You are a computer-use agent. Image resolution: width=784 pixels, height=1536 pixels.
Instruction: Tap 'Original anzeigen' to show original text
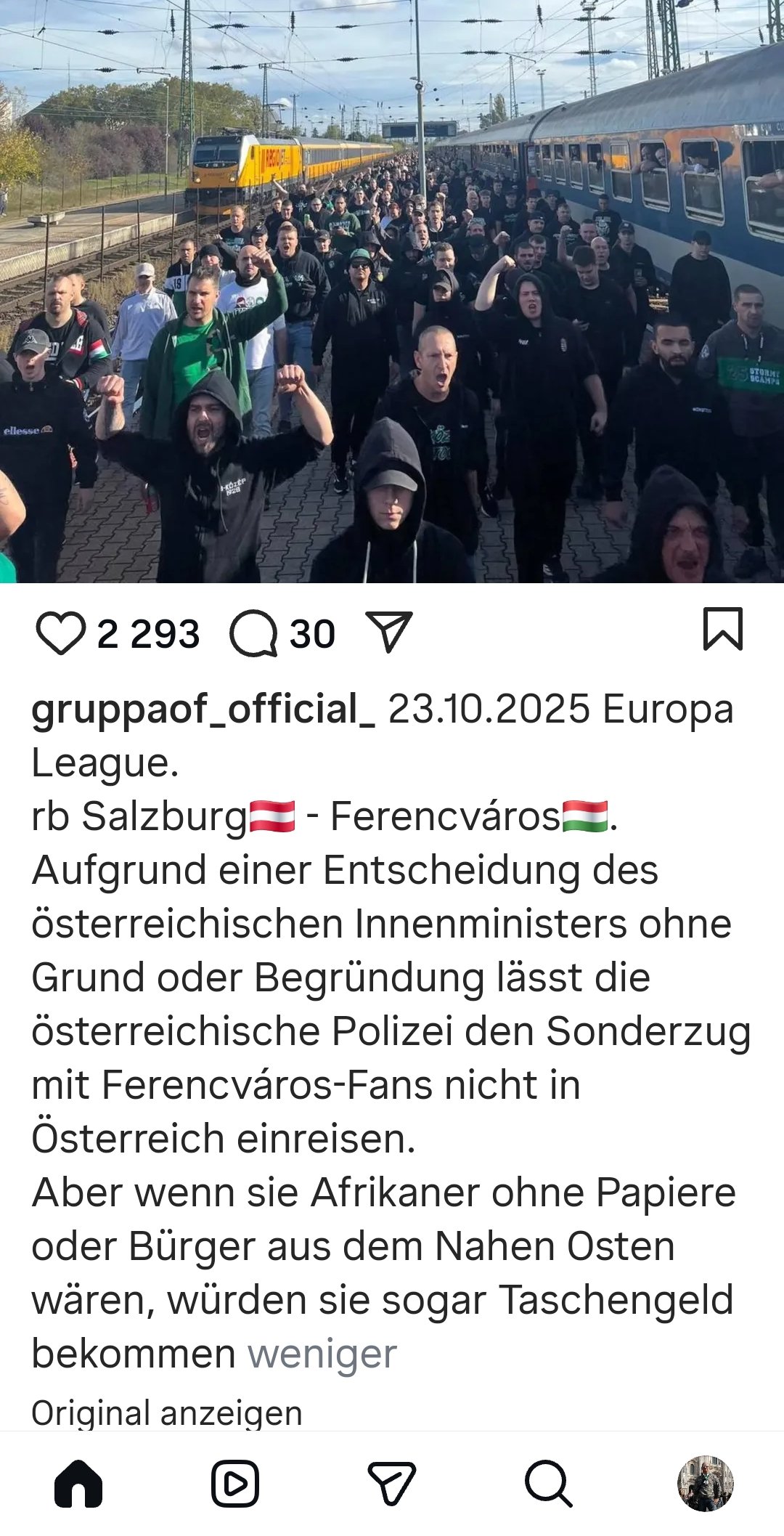pos(167,1413)
